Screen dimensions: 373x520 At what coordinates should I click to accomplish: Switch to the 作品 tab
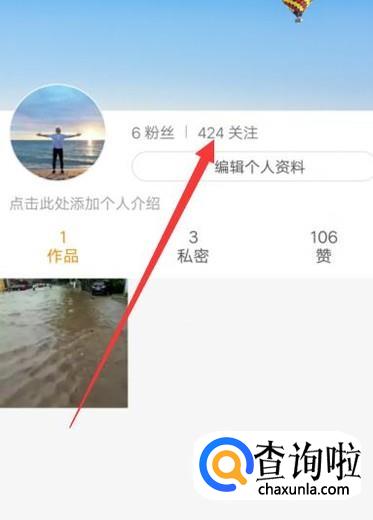point(63,247)
